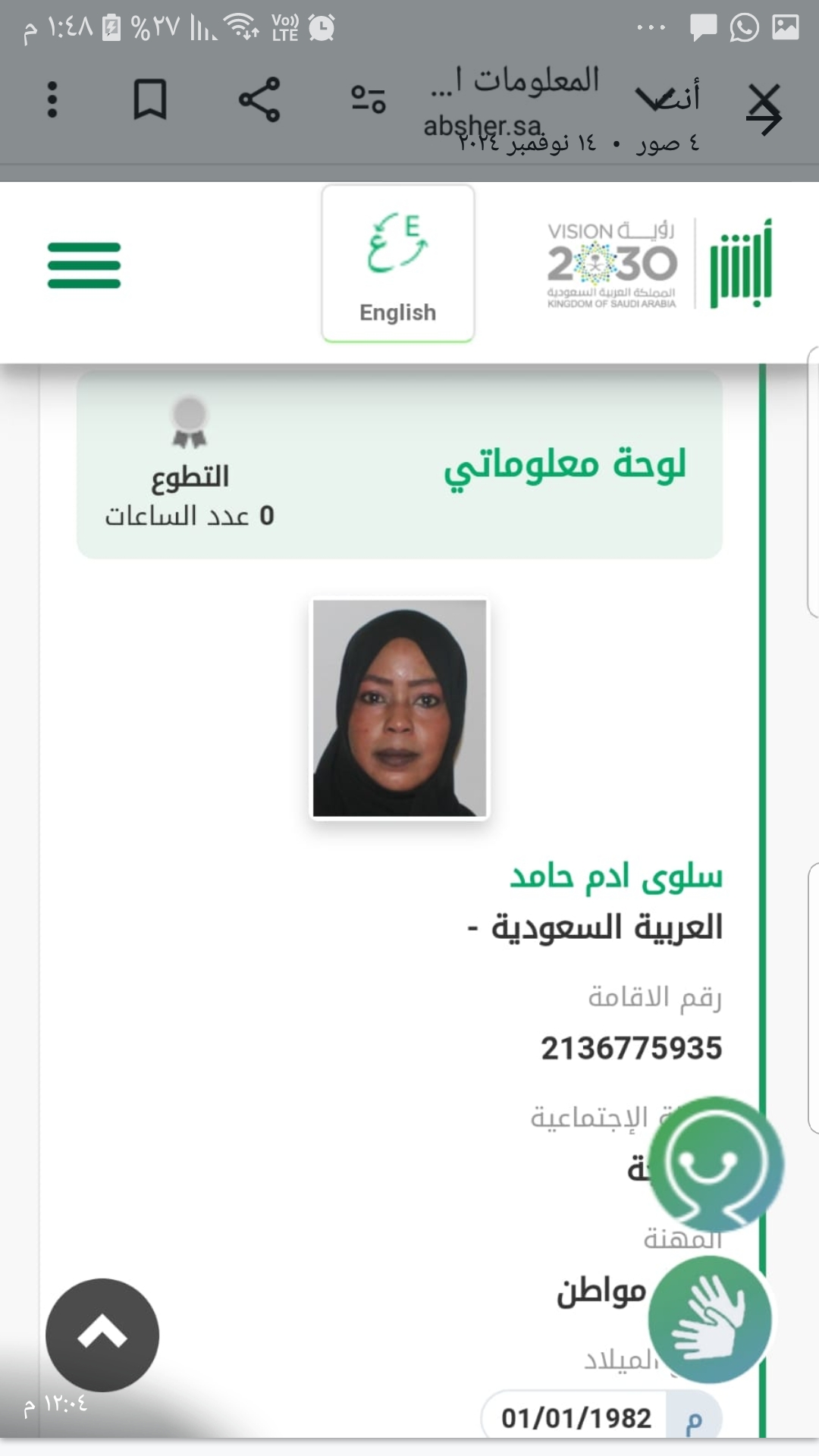Screen dimensions: 819x1456
Task: Toggle the Gregorian date indicator beside 01/01/1982
Action: point(693,1420)
